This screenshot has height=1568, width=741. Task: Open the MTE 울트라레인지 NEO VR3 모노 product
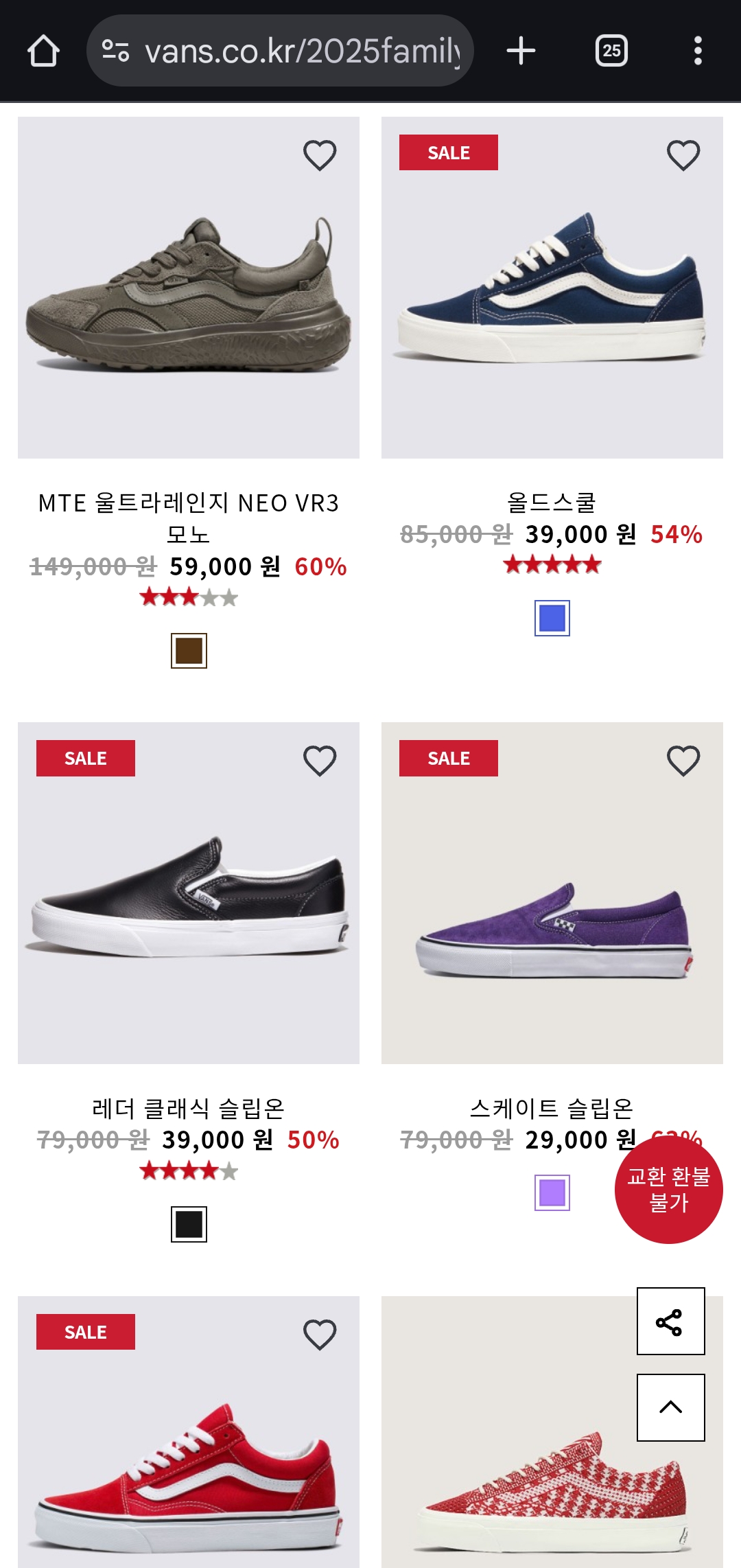point(189,288)
